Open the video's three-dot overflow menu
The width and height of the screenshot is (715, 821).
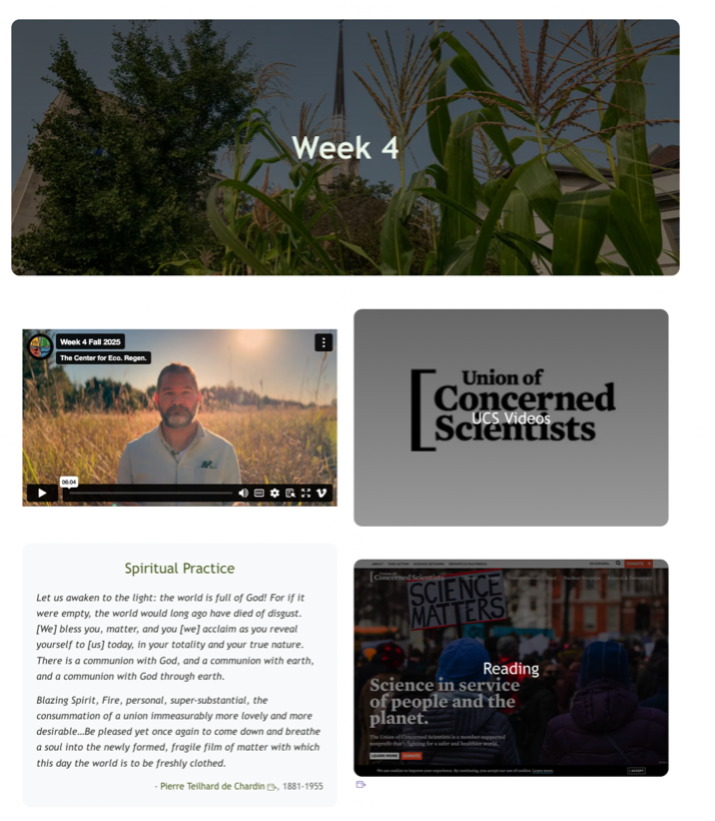[x=323, y=342]
